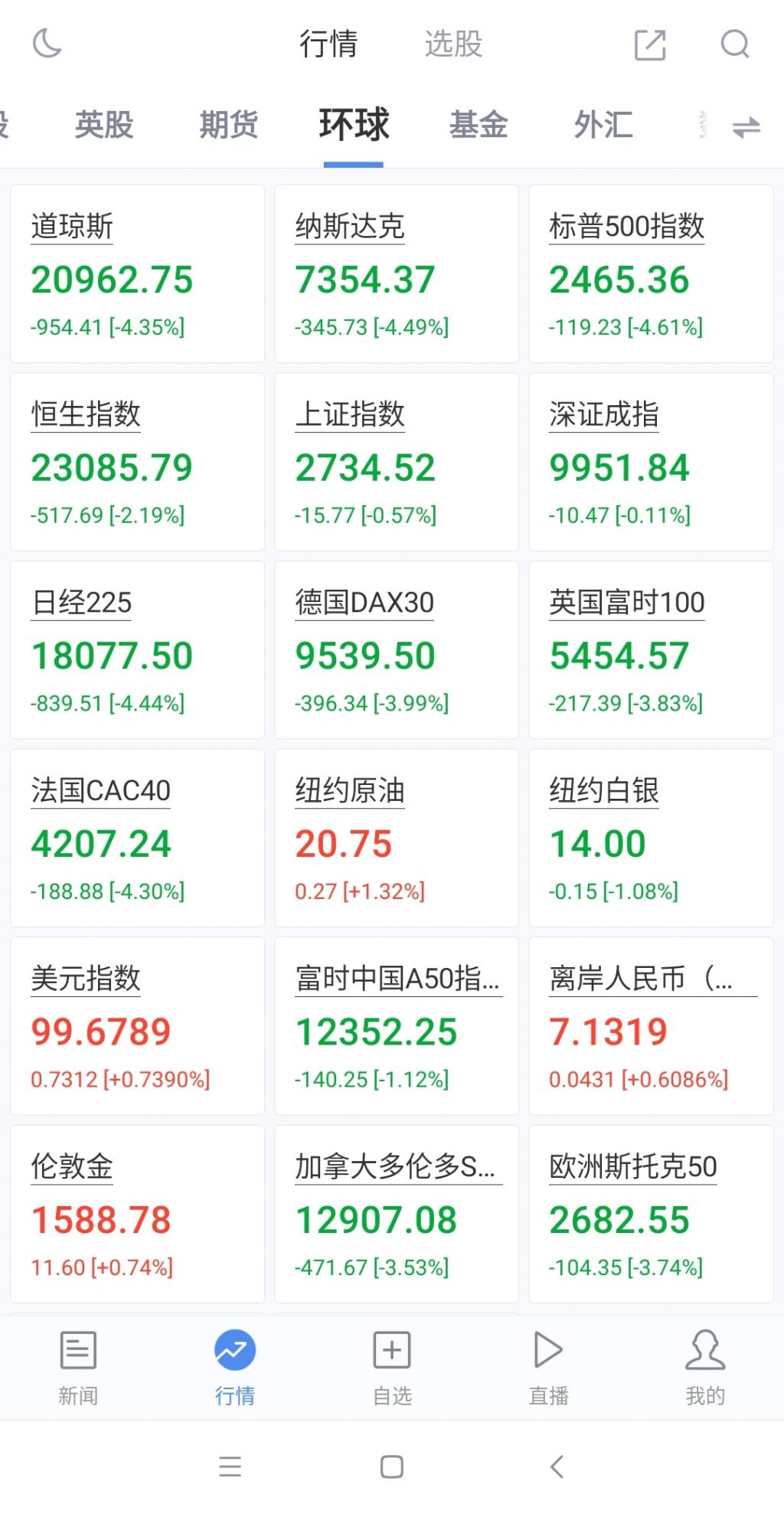
Task: Switch to the 选股 top tab
Action: point(453,44)
